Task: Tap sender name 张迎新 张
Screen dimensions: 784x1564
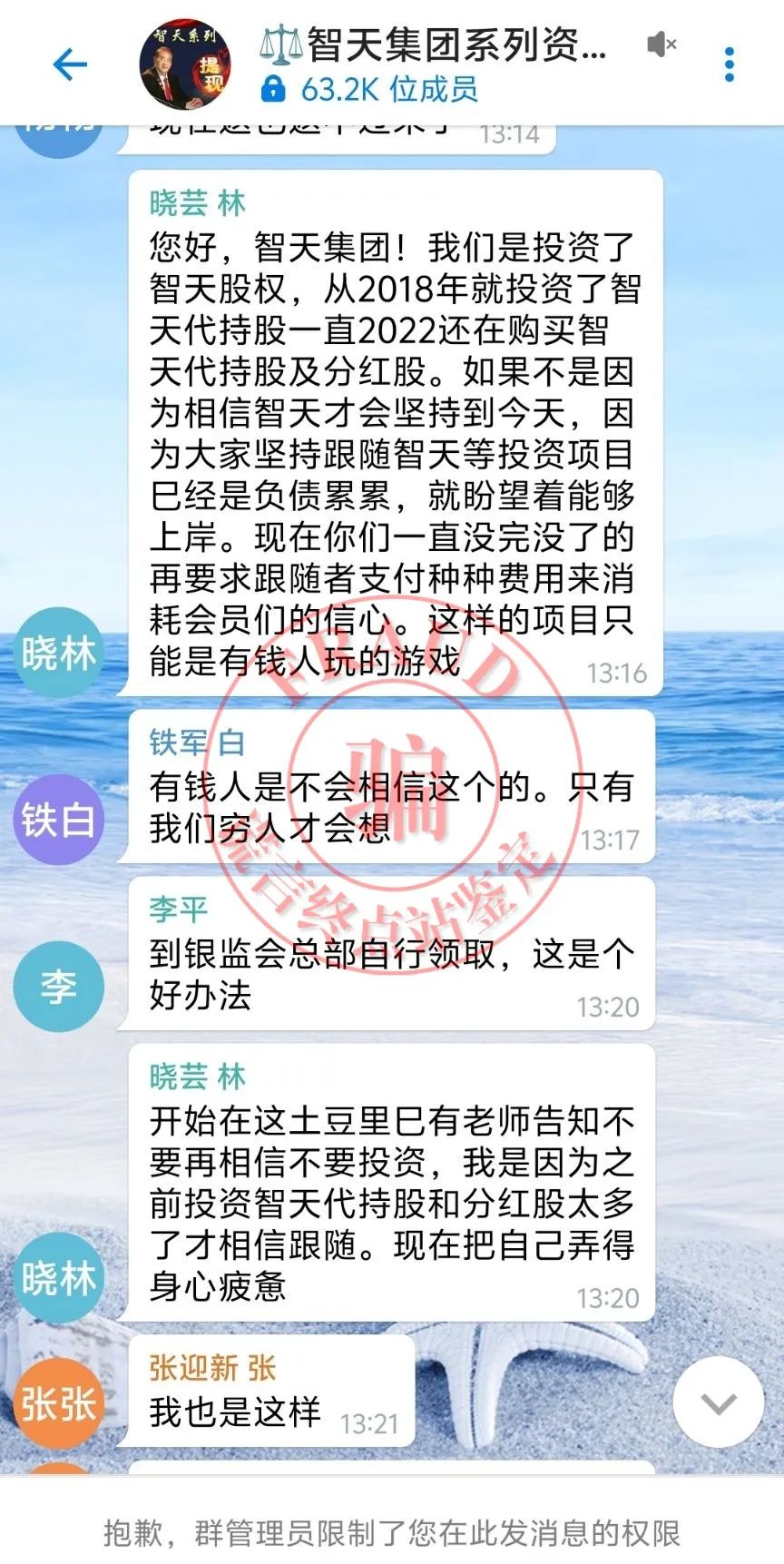Action: (x=212, y=1367)
